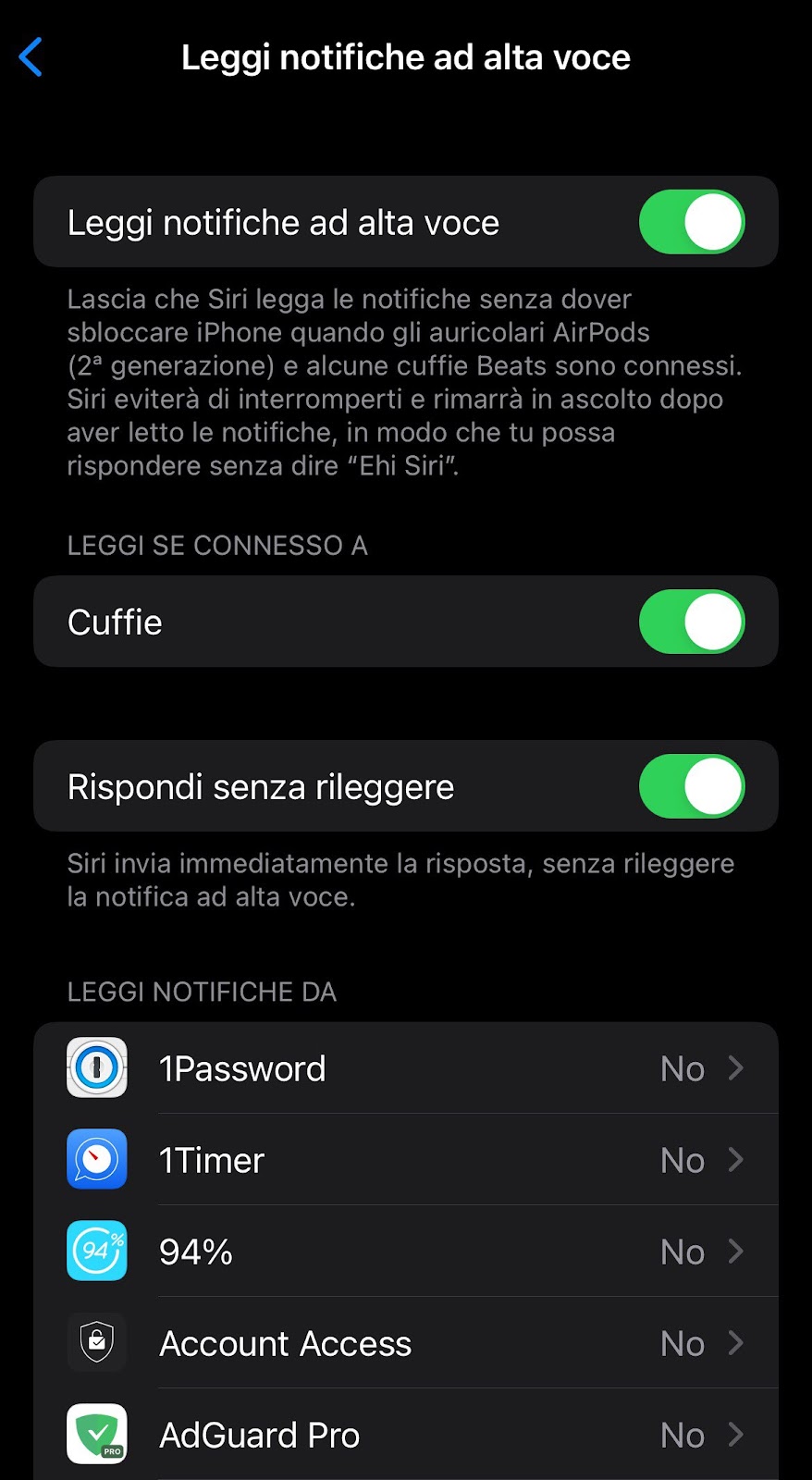Disable the Leggi notifiche ad alta voce switch
This screenshot has height=1480, width=812.
692,222
